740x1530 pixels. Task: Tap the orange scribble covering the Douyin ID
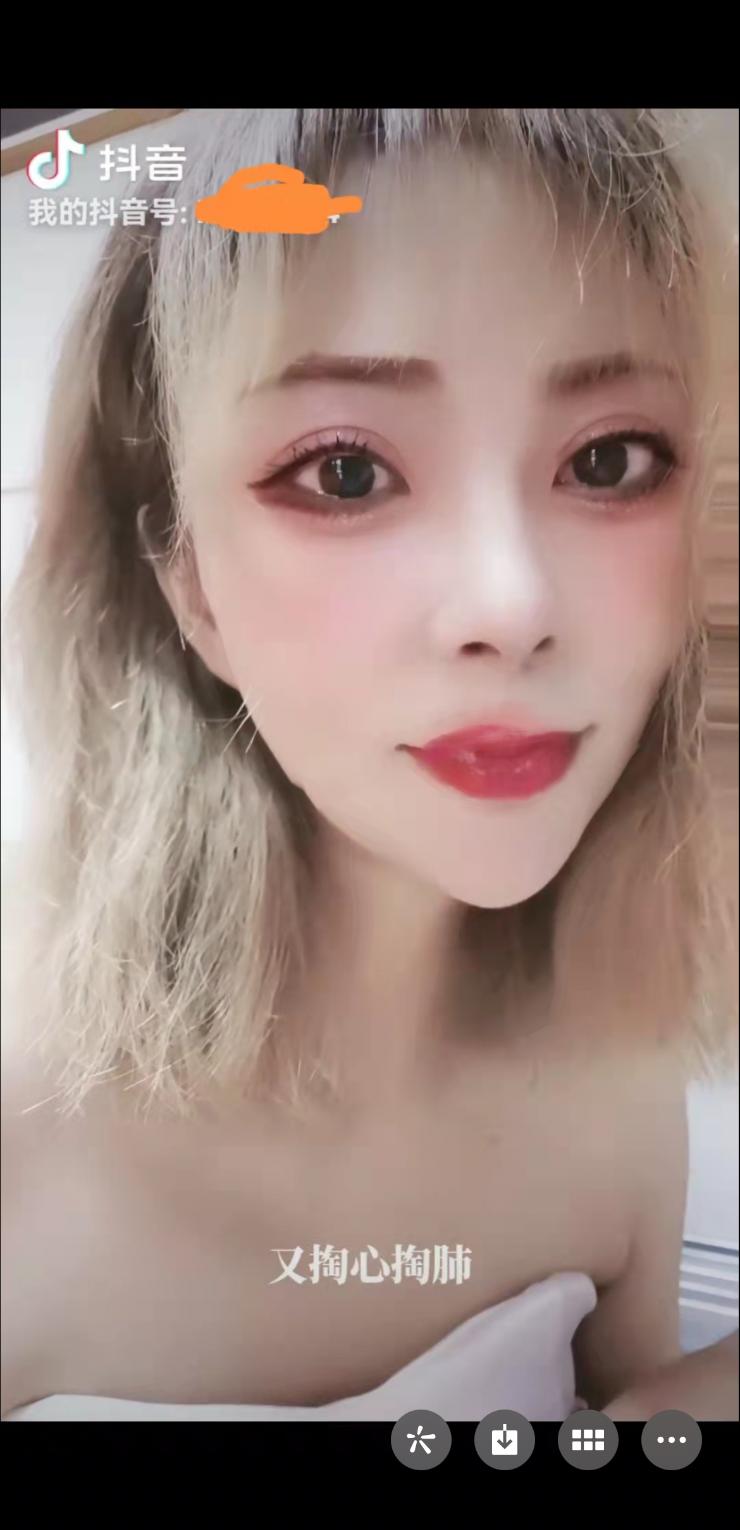click(275, 200)
